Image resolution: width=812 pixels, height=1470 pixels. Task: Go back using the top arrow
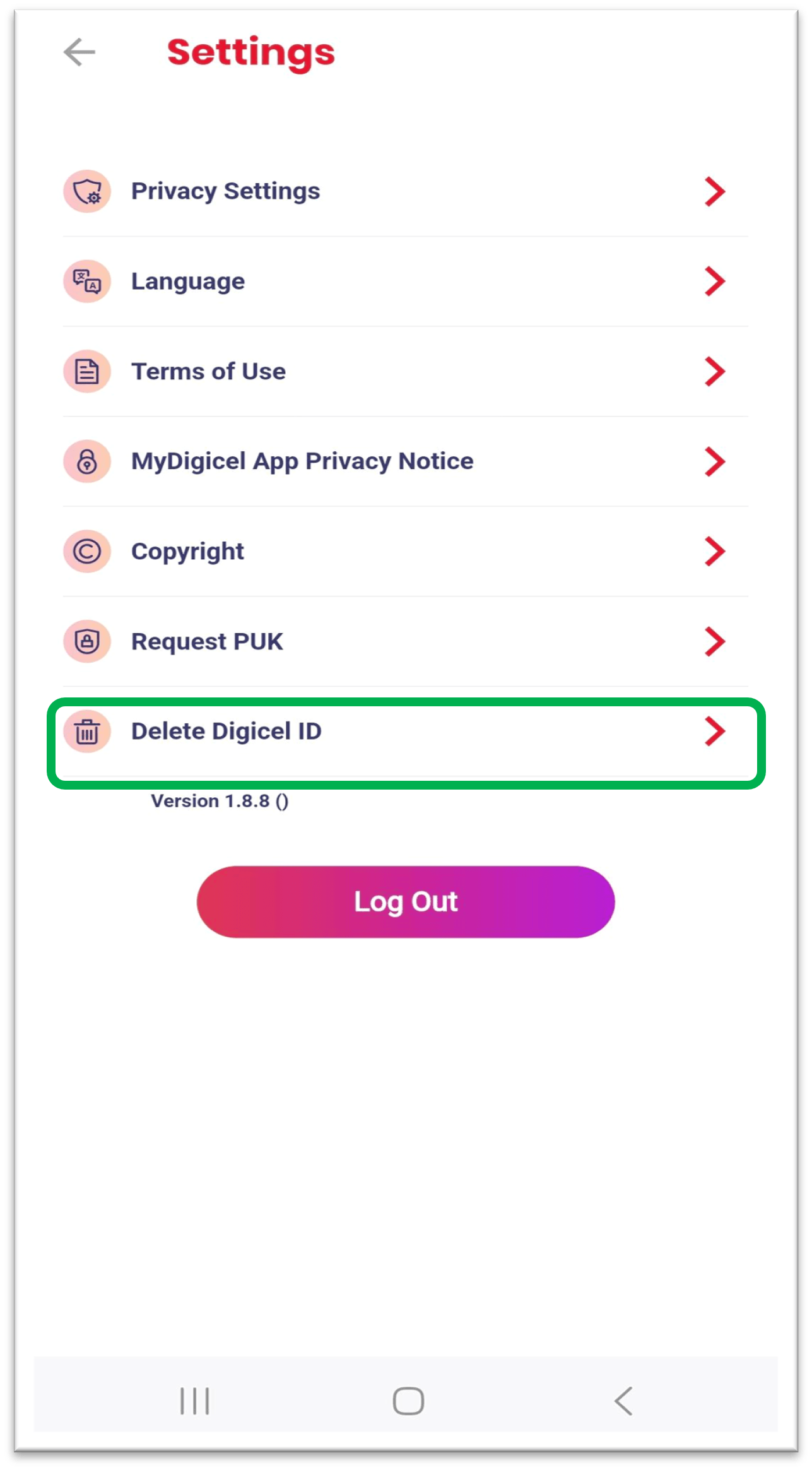pyautogui.click(x=79, y=52)
